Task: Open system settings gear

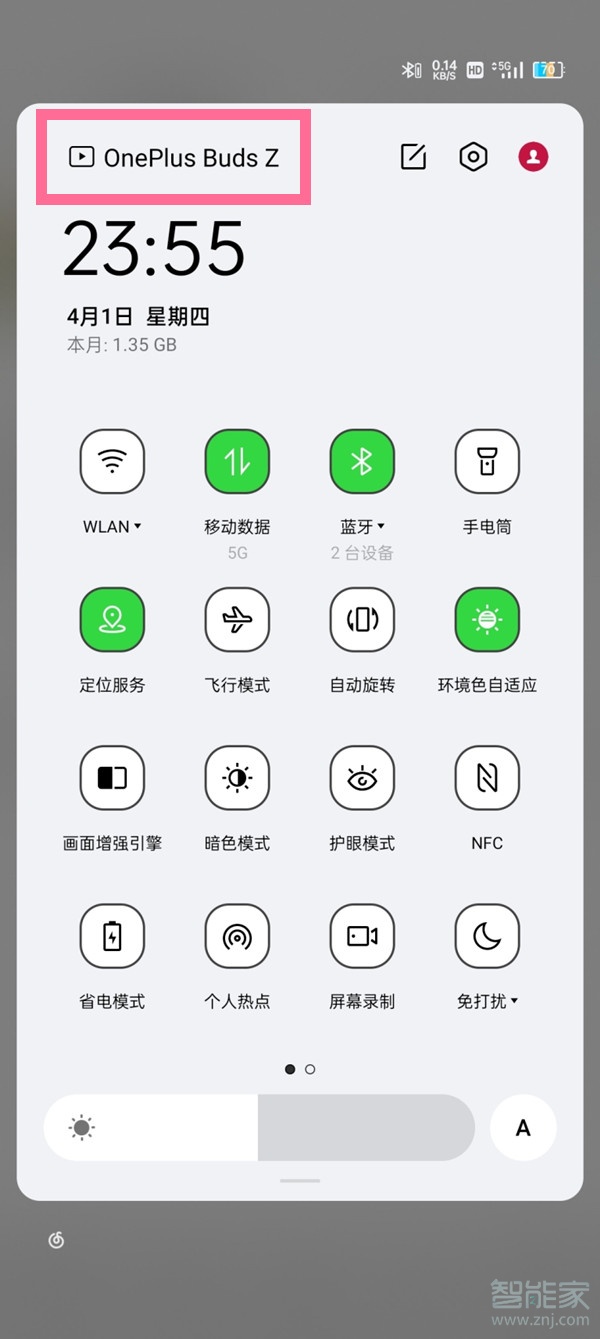Action: click(473, 157)
